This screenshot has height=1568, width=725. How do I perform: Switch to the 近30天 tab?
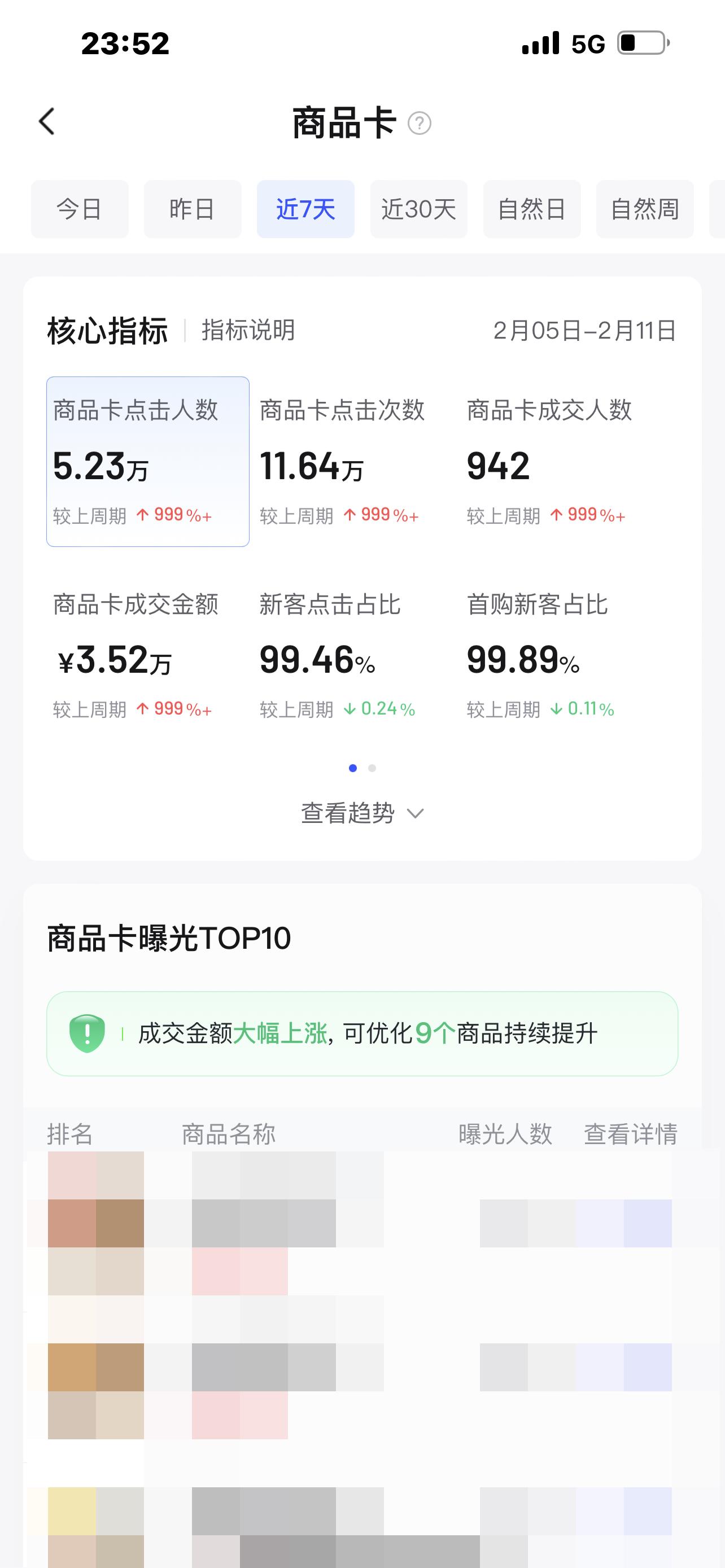(x=418, y=209)
